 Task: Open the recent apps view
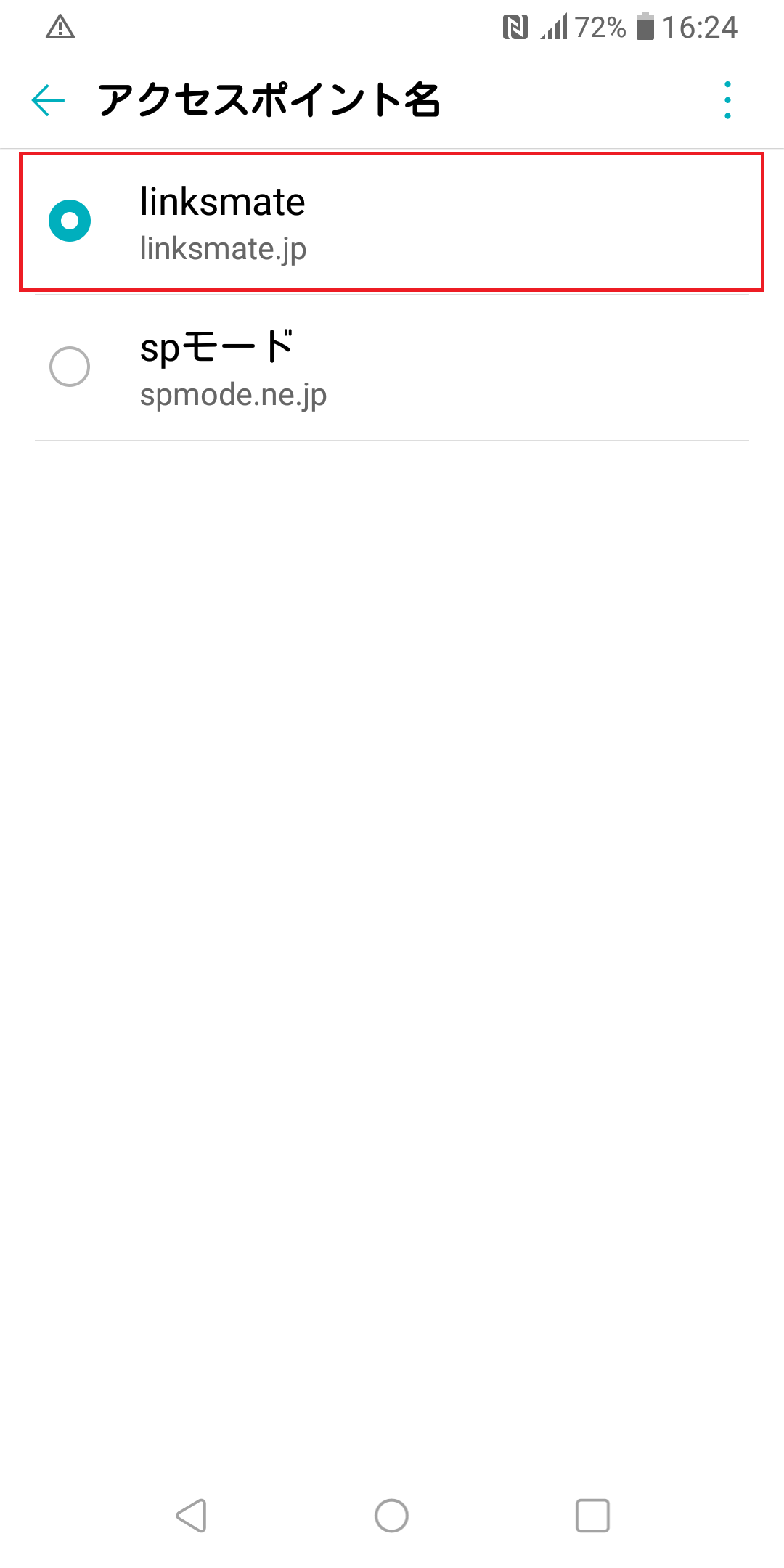[592, 1516]
